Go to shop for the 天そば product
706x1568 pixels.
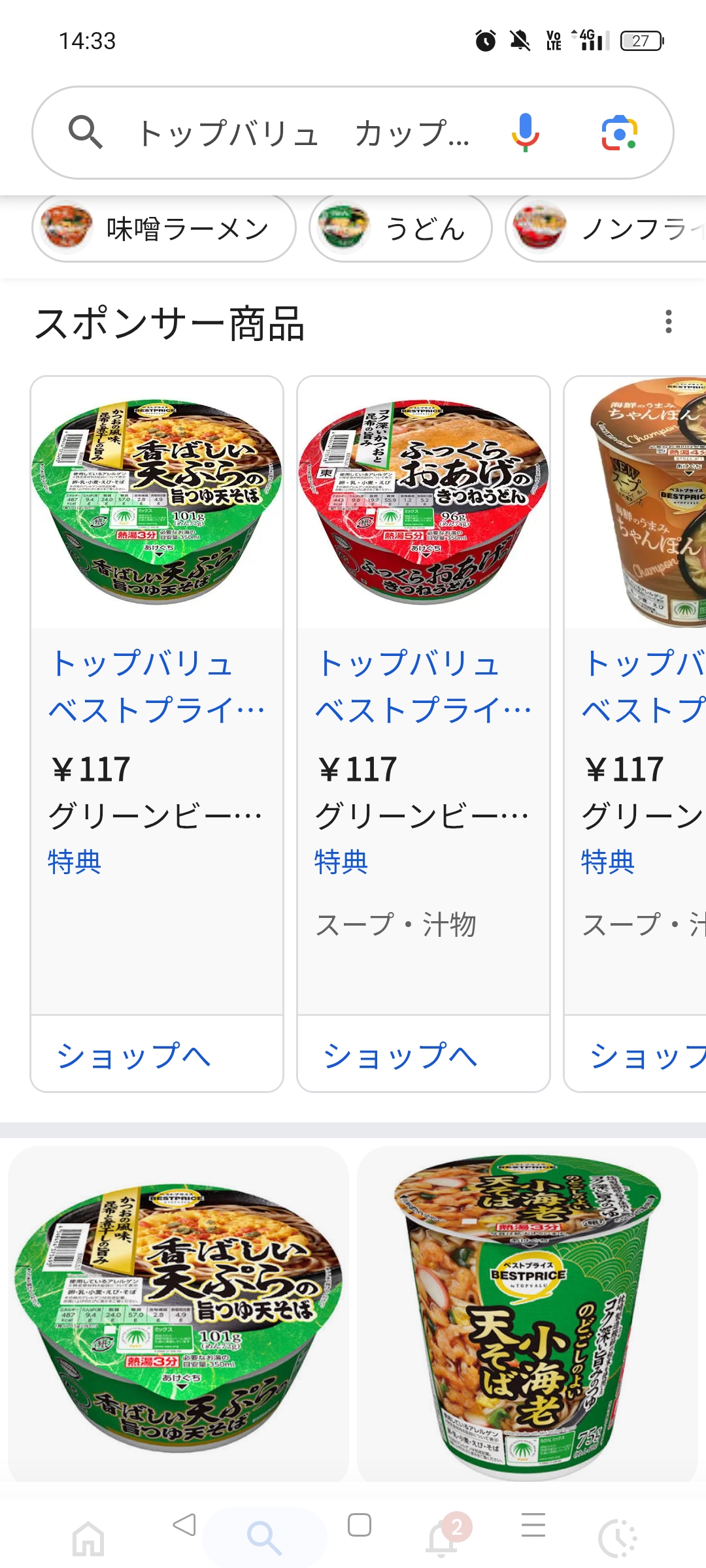click(x=133, y=1055)
